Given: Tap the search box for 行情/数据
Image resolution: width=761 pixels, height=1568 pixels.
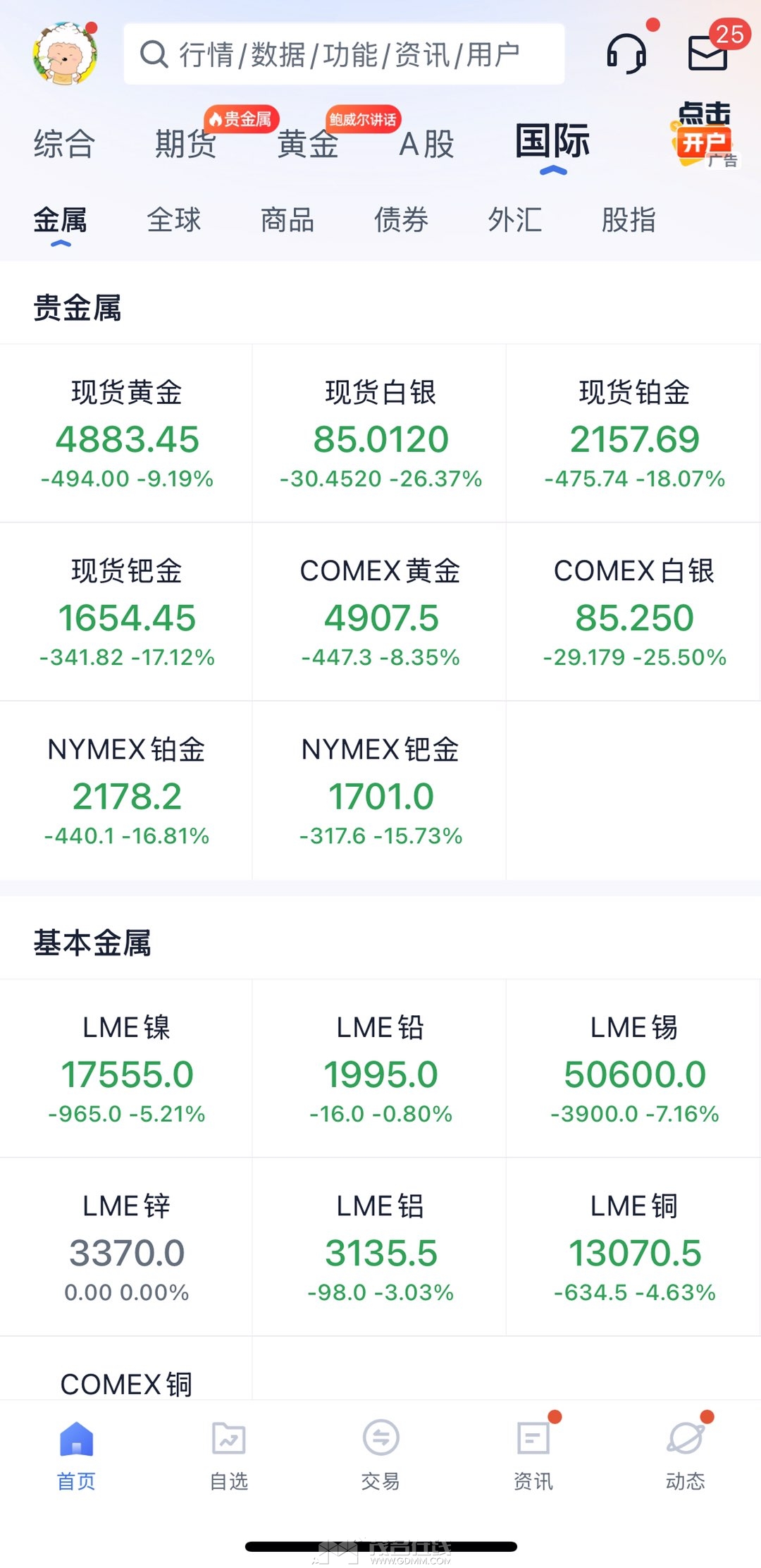Looking at the screenshot, I should click(344, 54).
